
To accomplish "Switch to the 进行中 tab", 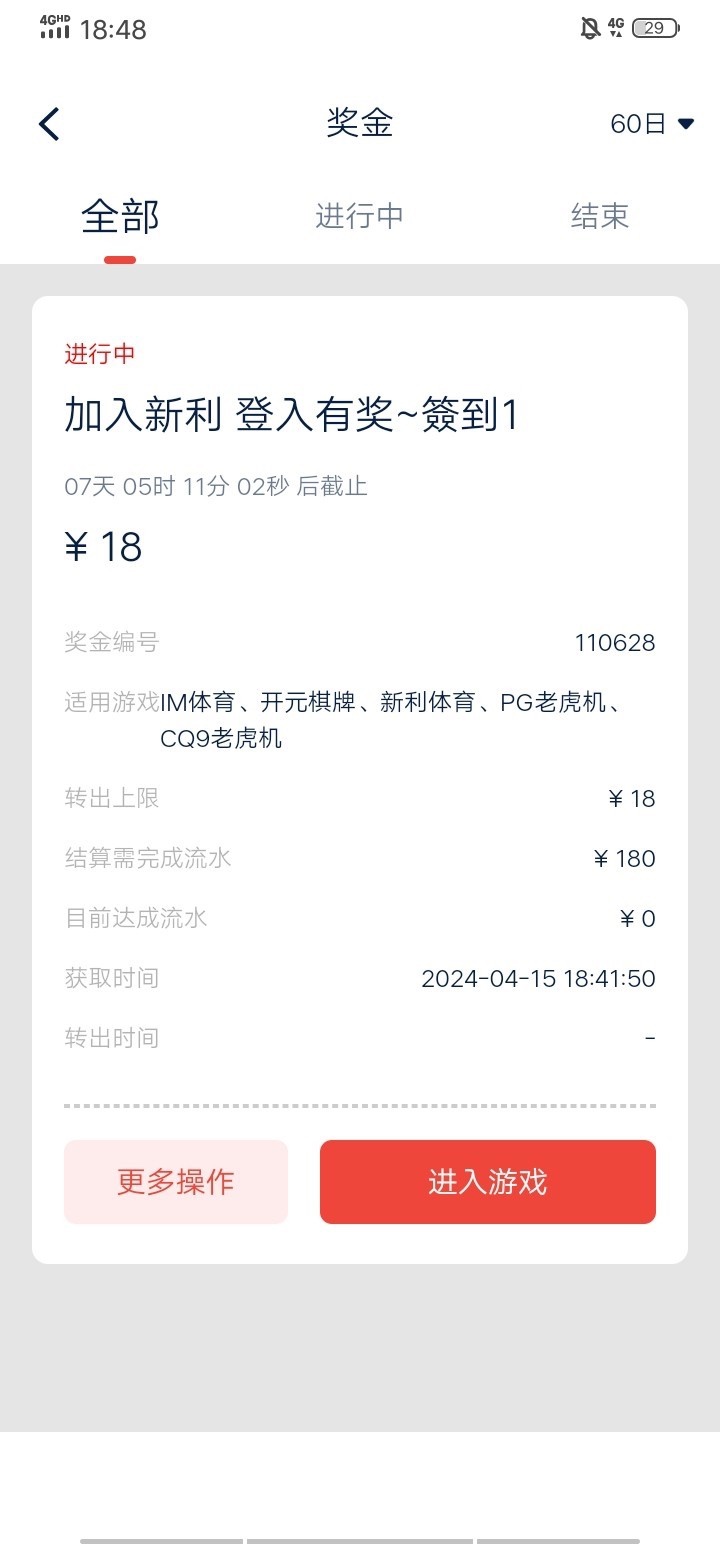I will pyautogui.click(x=360, y=216).
